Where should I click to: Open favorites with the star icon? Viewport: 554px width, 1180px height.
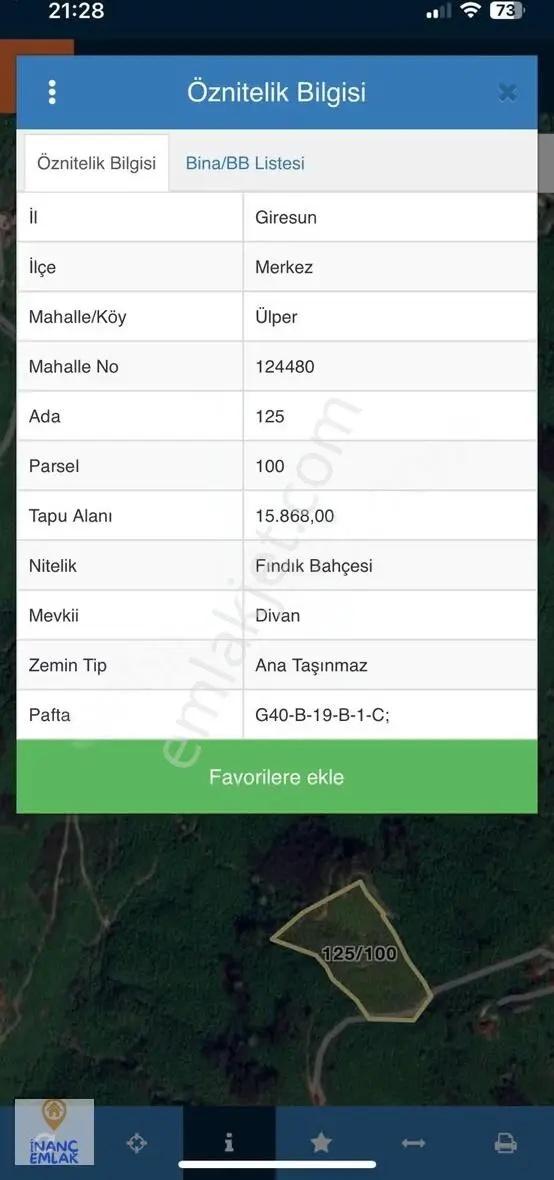click(x=321, y=1143)
